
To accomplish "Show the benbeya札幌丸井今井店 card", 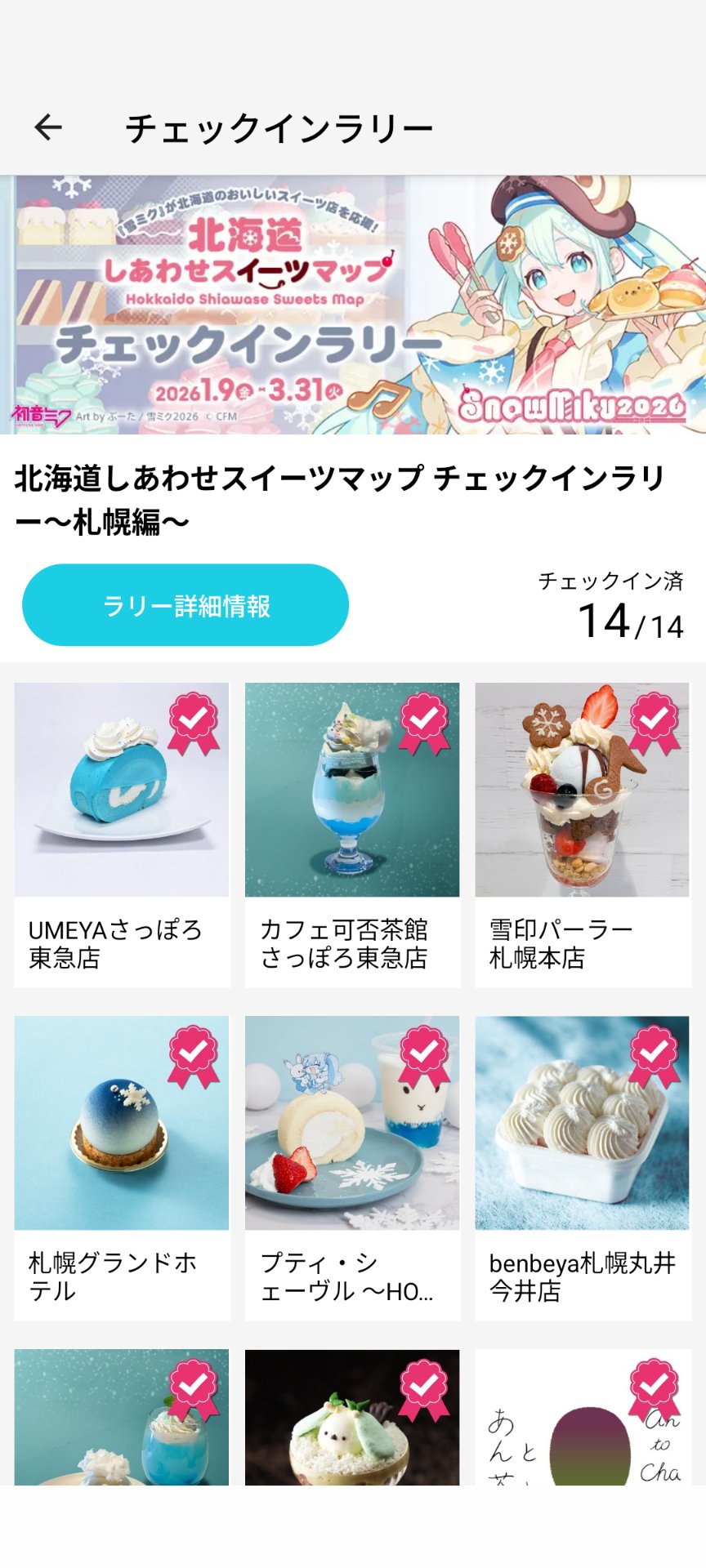I will click(583, 1168).
